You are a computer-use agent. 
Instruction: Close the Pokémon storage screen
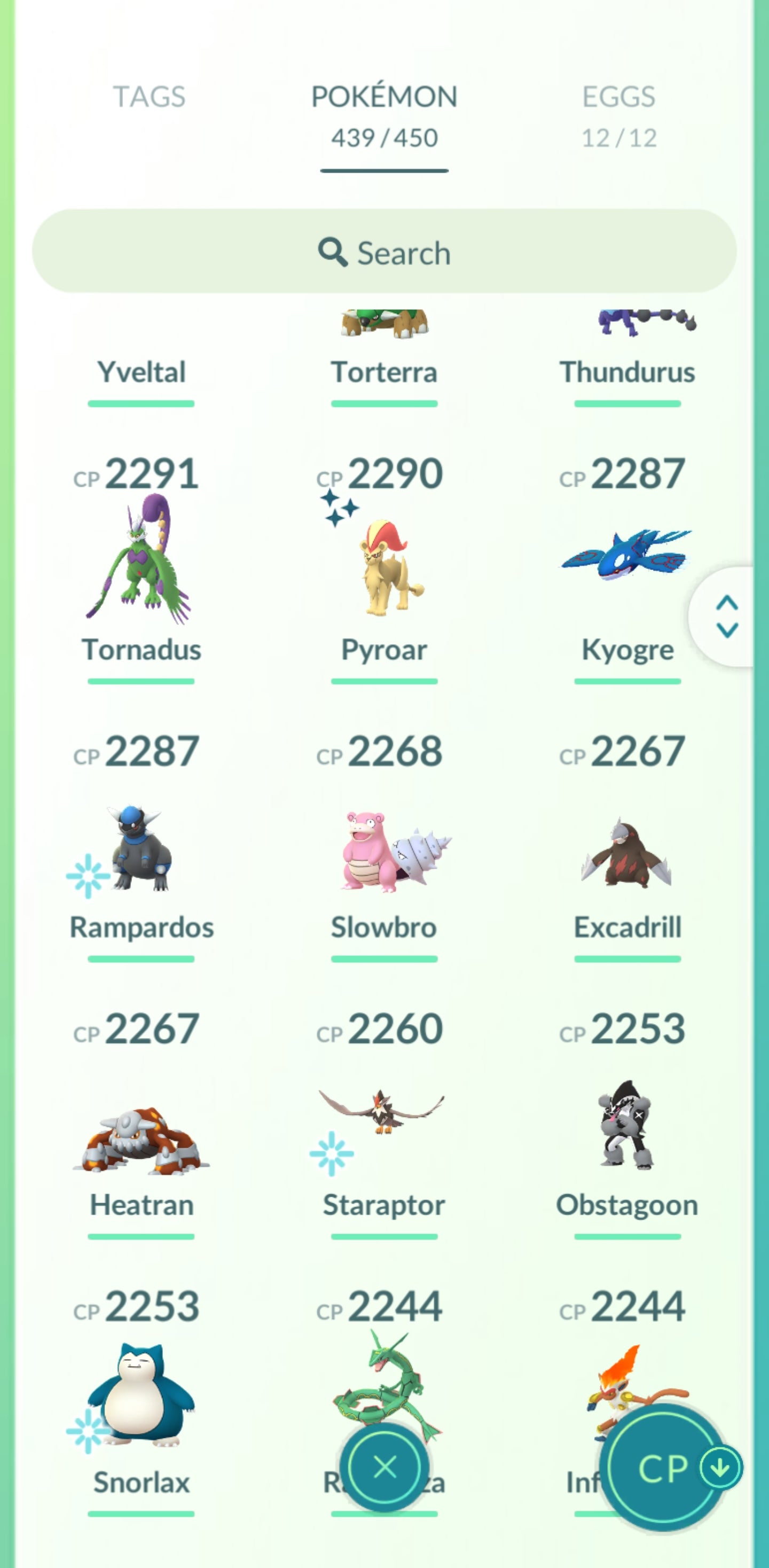click(x=384, y=1467)
